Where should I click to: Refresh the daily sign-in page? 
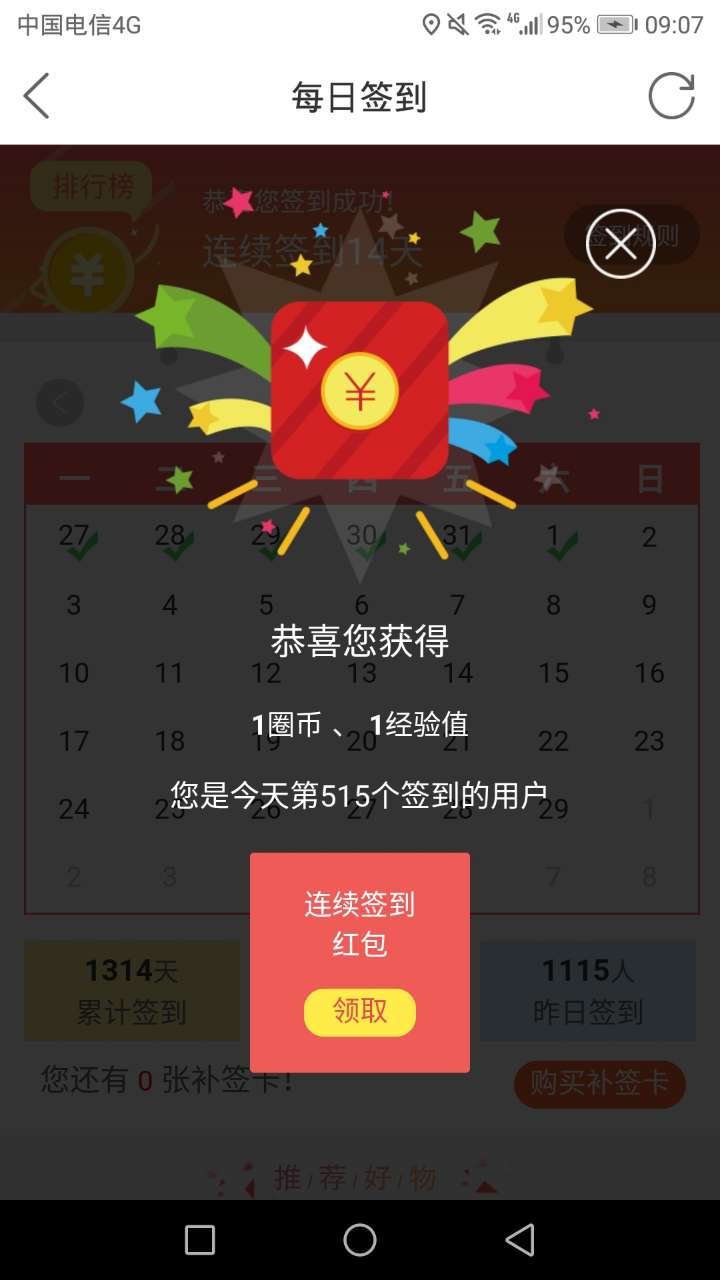(671, 97)
